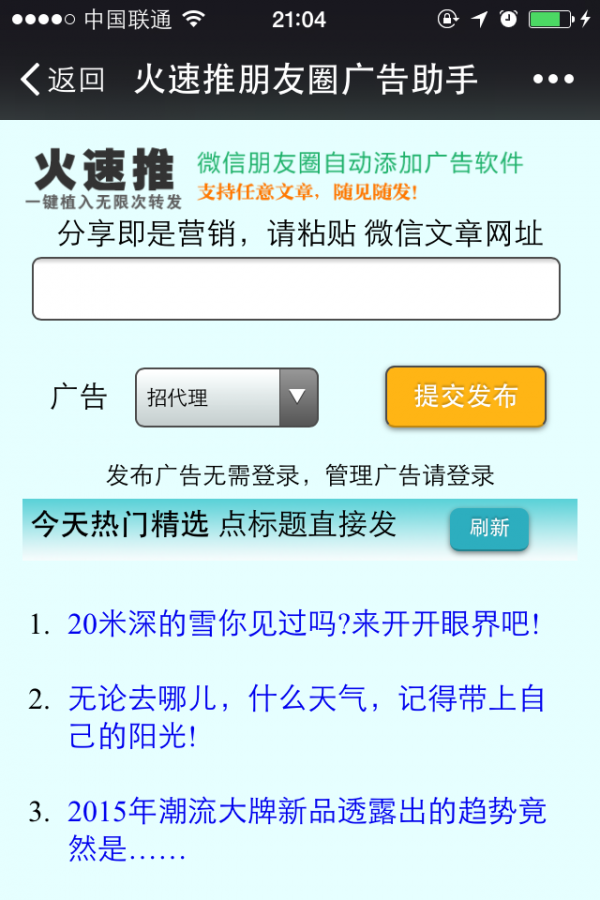Expand the 招代理 ad dropdown
Image resolution: width=600 pixels, height=900 pixels.
(x=227, y=397)
